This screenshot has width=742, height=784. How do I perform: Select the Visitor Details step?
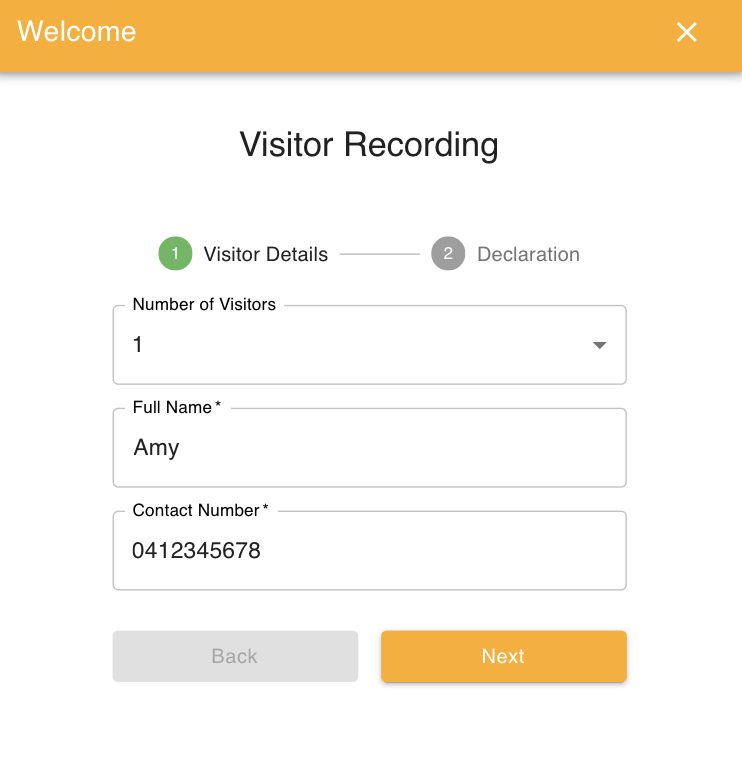pyautogui.click(x=244, y=254)
